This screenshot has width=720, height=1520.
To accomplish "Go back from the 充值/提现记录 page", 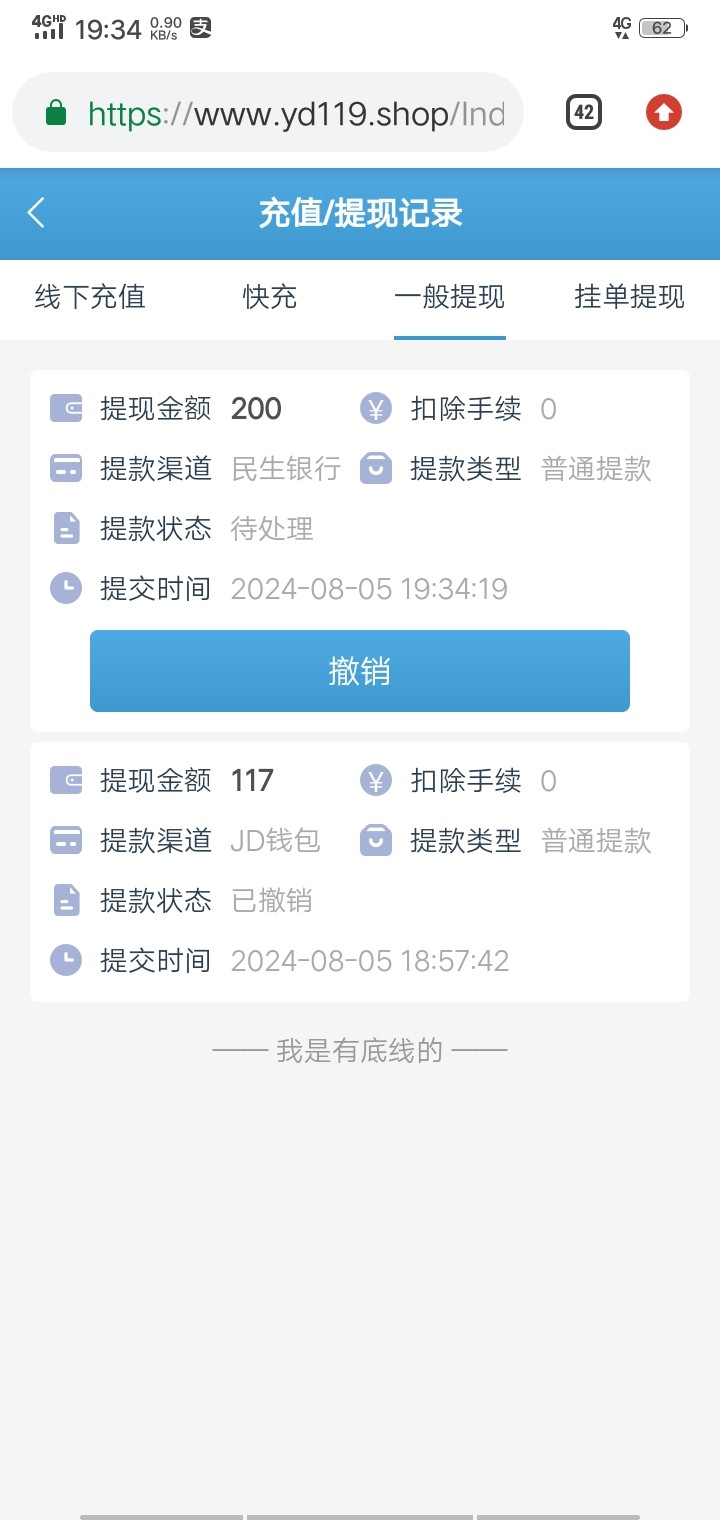I will point(37,212).
